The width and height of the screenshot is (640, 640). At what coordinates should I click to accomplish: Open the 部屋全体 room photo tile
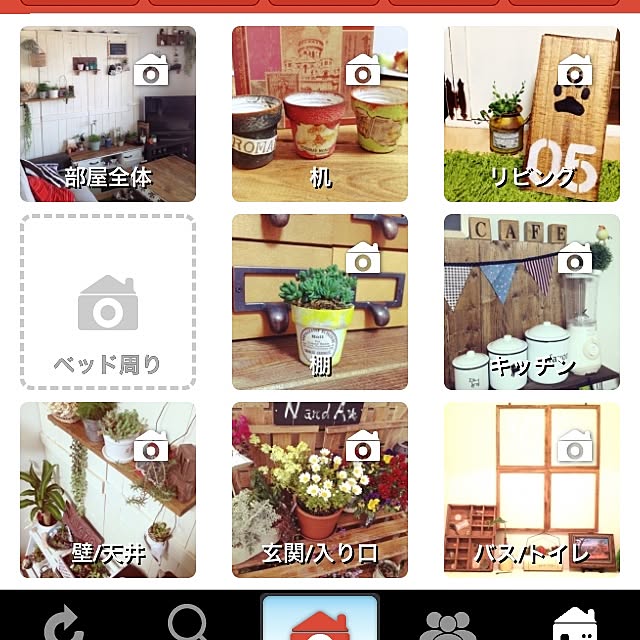(108, 114)
